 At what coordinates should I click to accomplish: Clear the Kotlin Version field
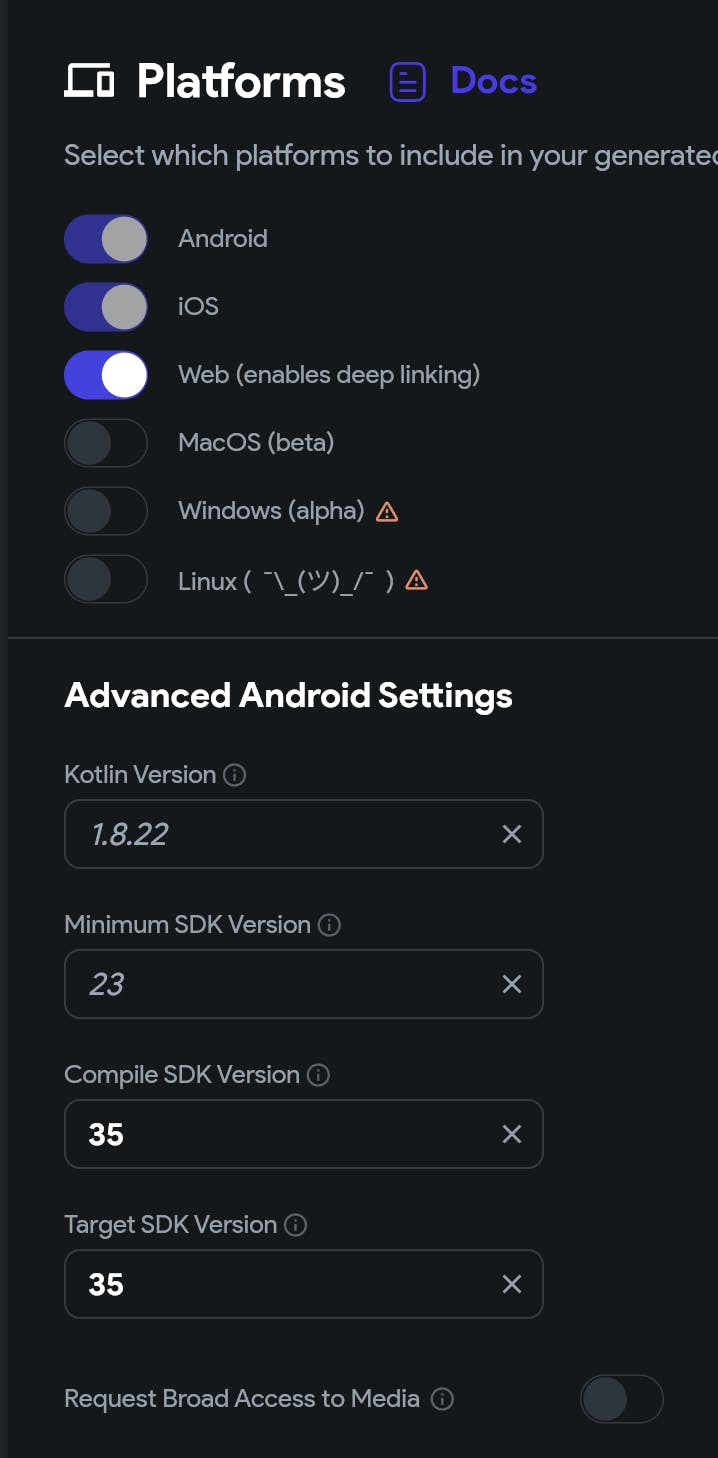512,834
